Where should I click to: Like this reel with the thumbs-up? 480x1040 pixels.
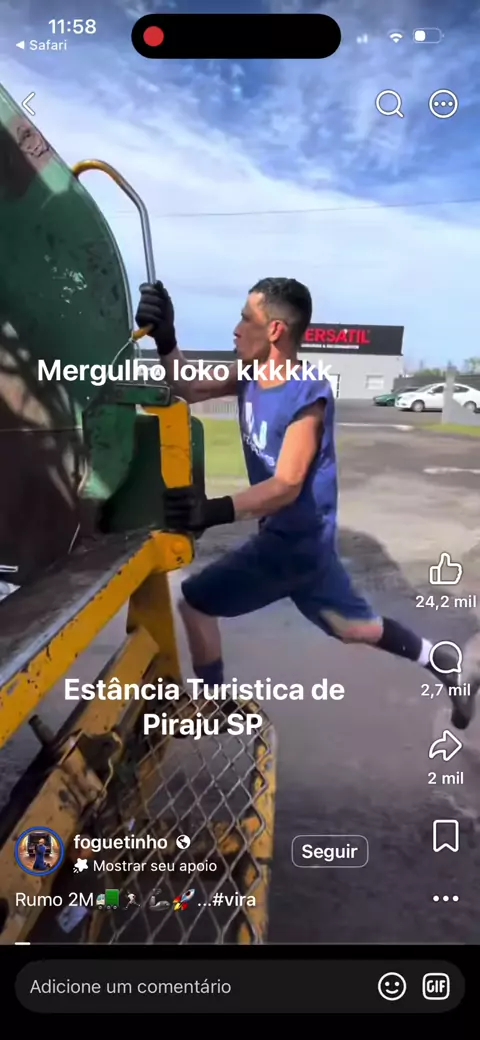click(446, 568)
